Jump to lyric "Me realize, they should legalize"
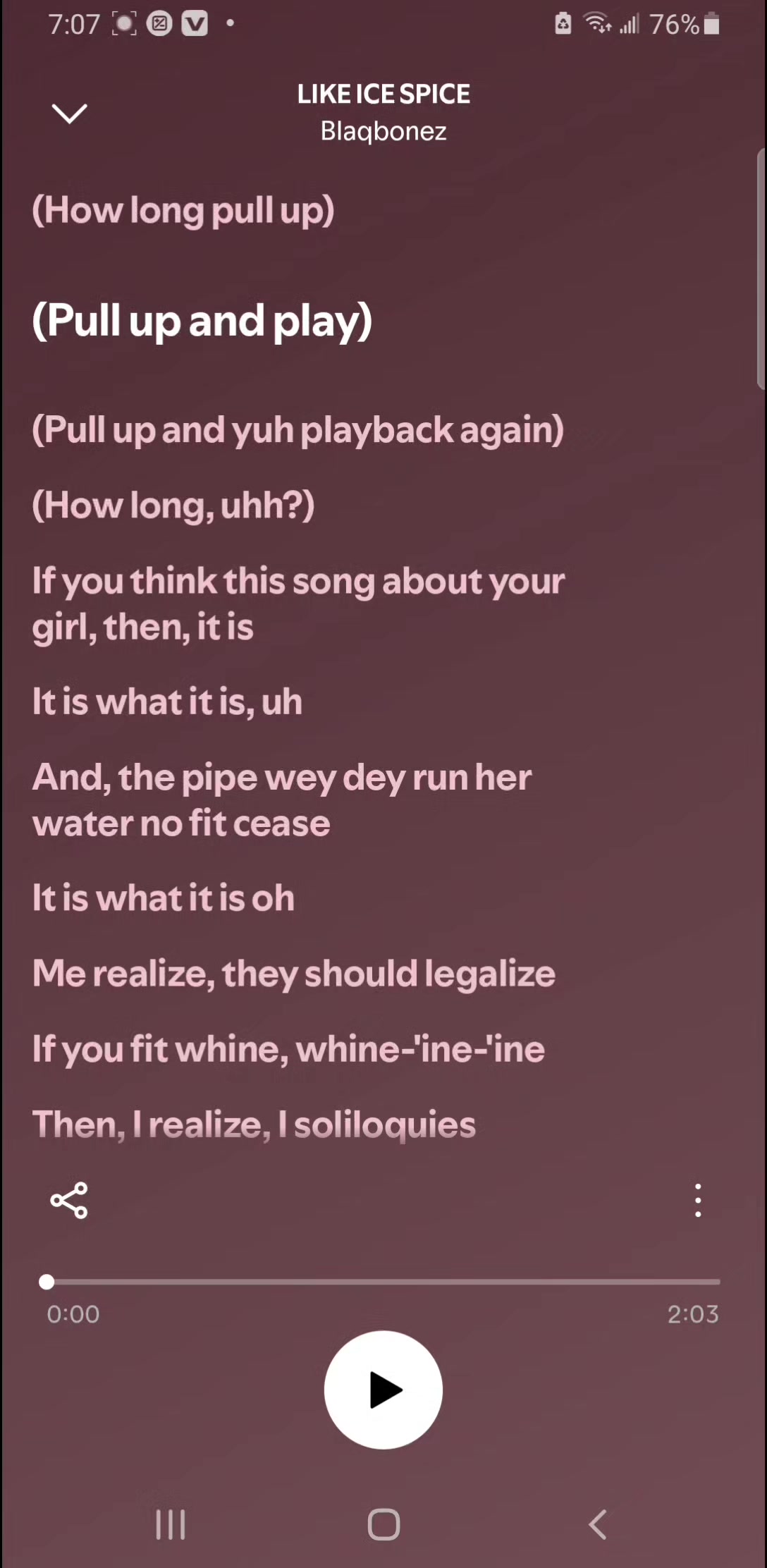Image resolution: width=767 pixels, height=1568 pixels. 294,974
